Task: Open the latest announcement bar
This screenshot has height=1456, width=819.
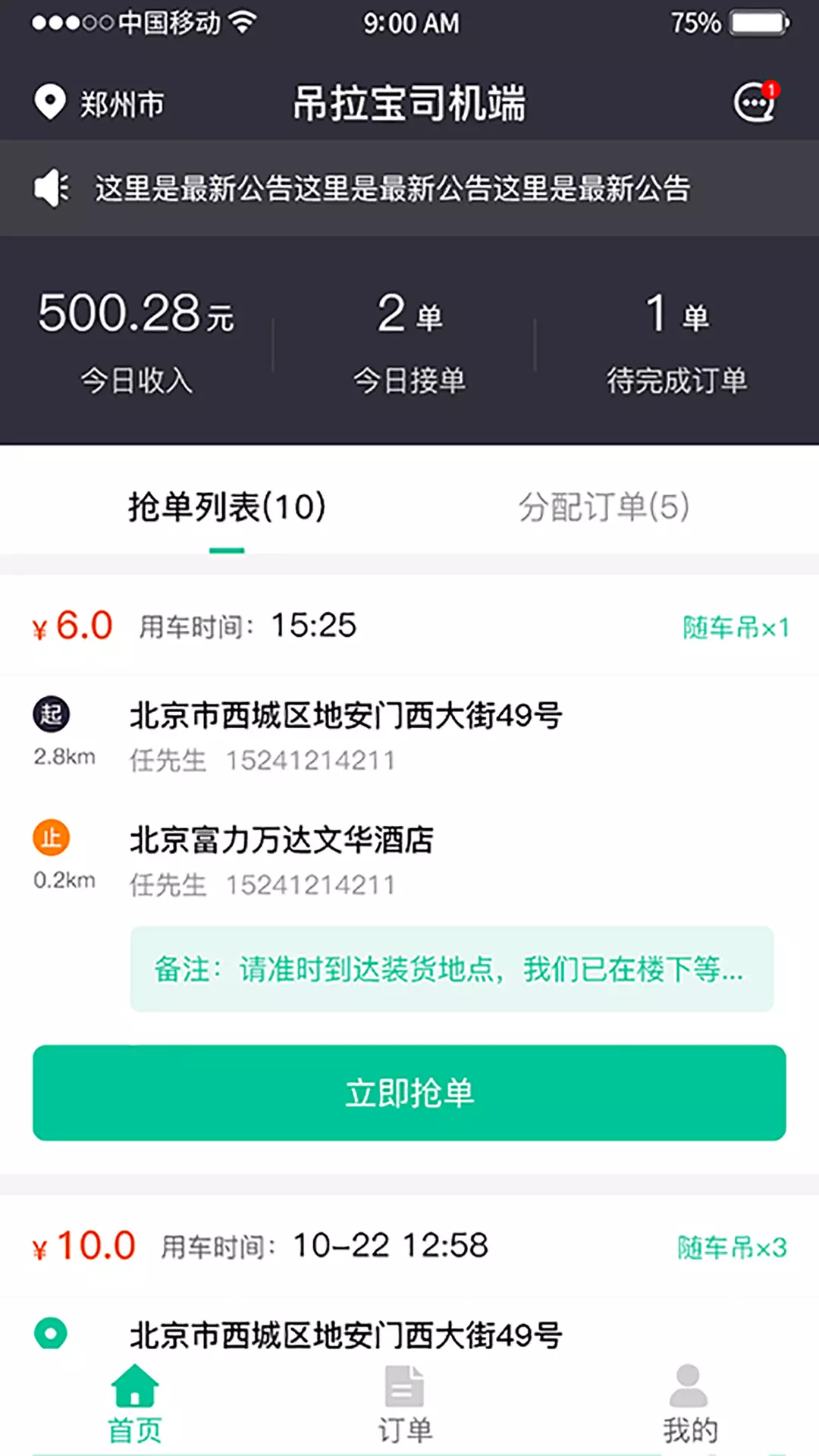Action: click(409, 188)
